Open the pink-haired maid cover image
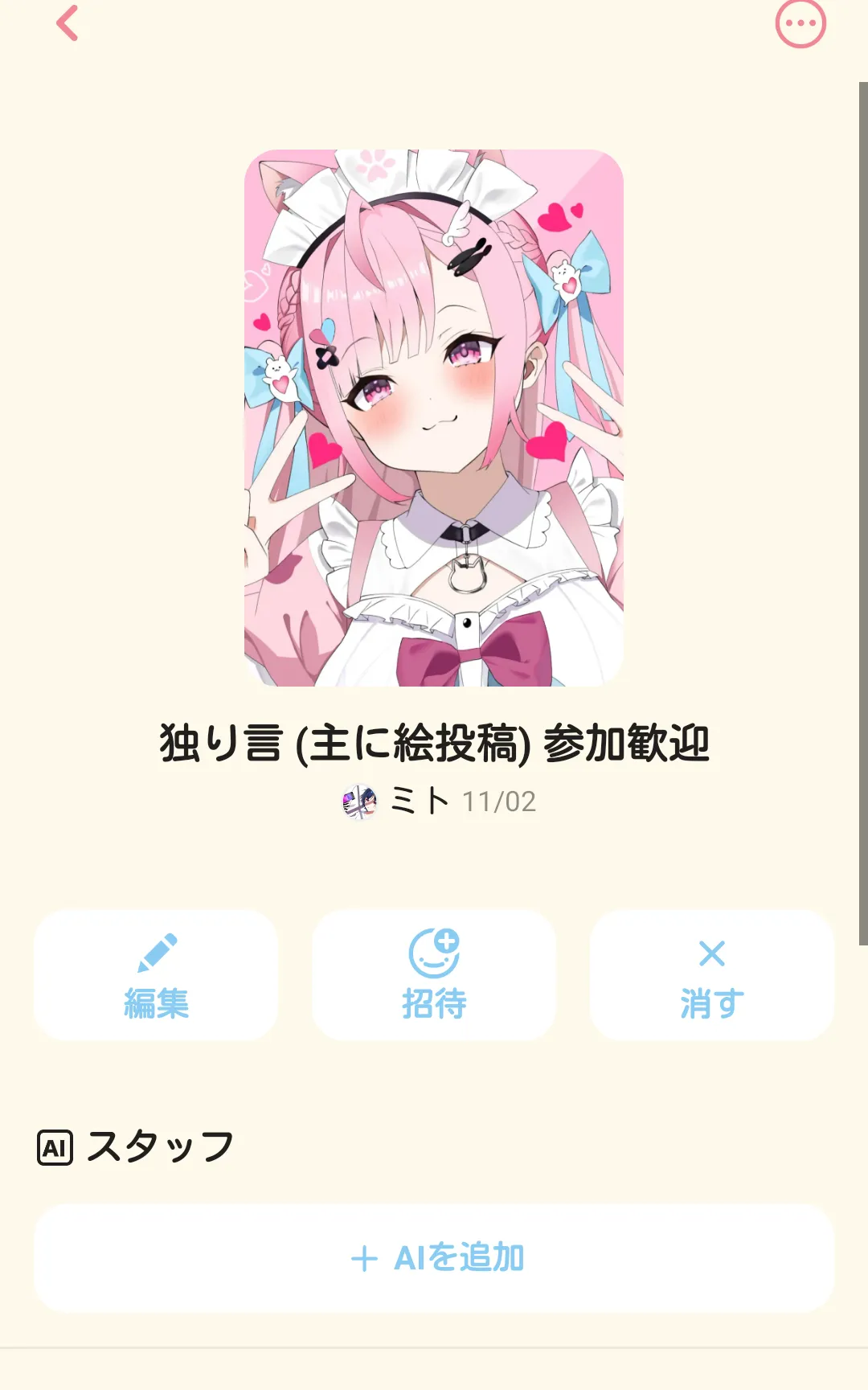The width and height of the screenshot is (868, 1390). click(434, 418)
